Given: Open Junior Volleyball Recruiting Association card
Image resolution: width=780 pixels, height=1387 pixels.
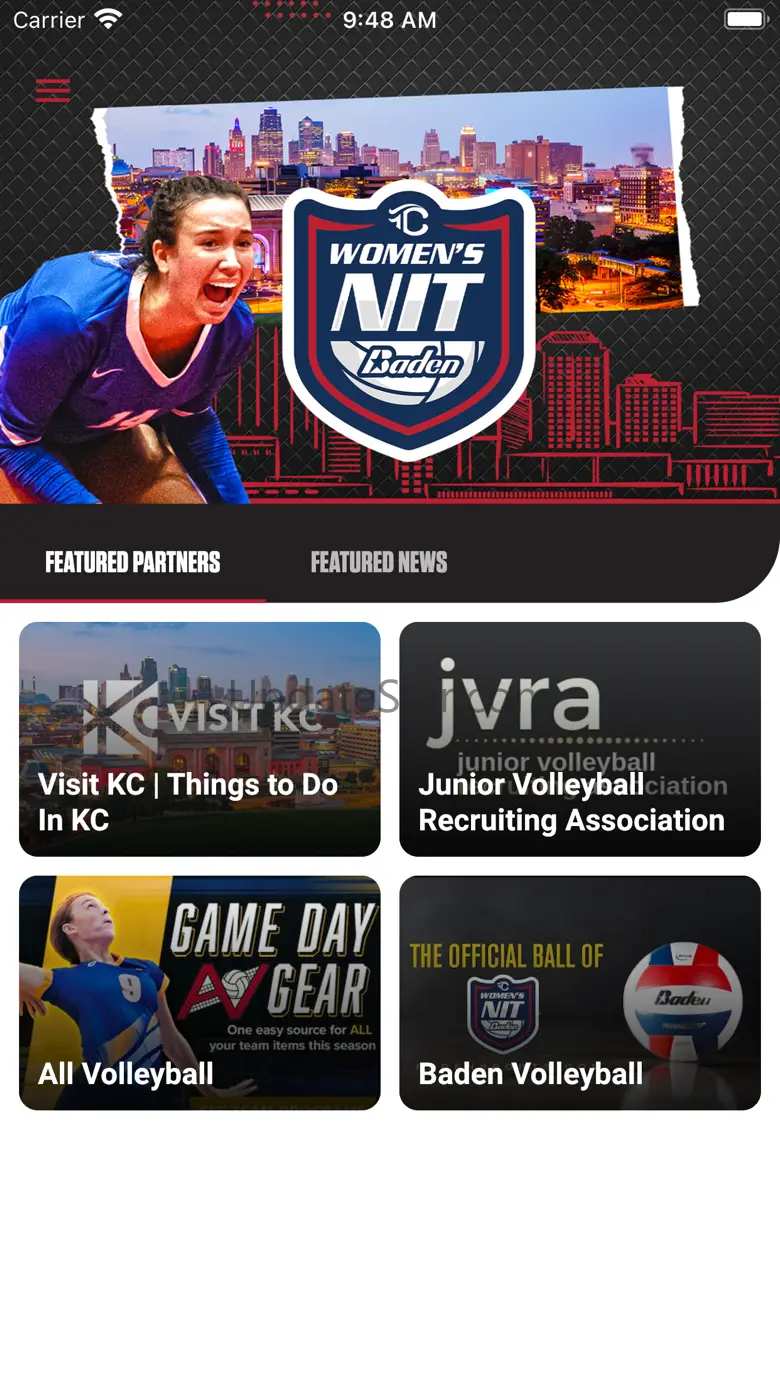Looking at the screenshot, I should tap(580, 739).
